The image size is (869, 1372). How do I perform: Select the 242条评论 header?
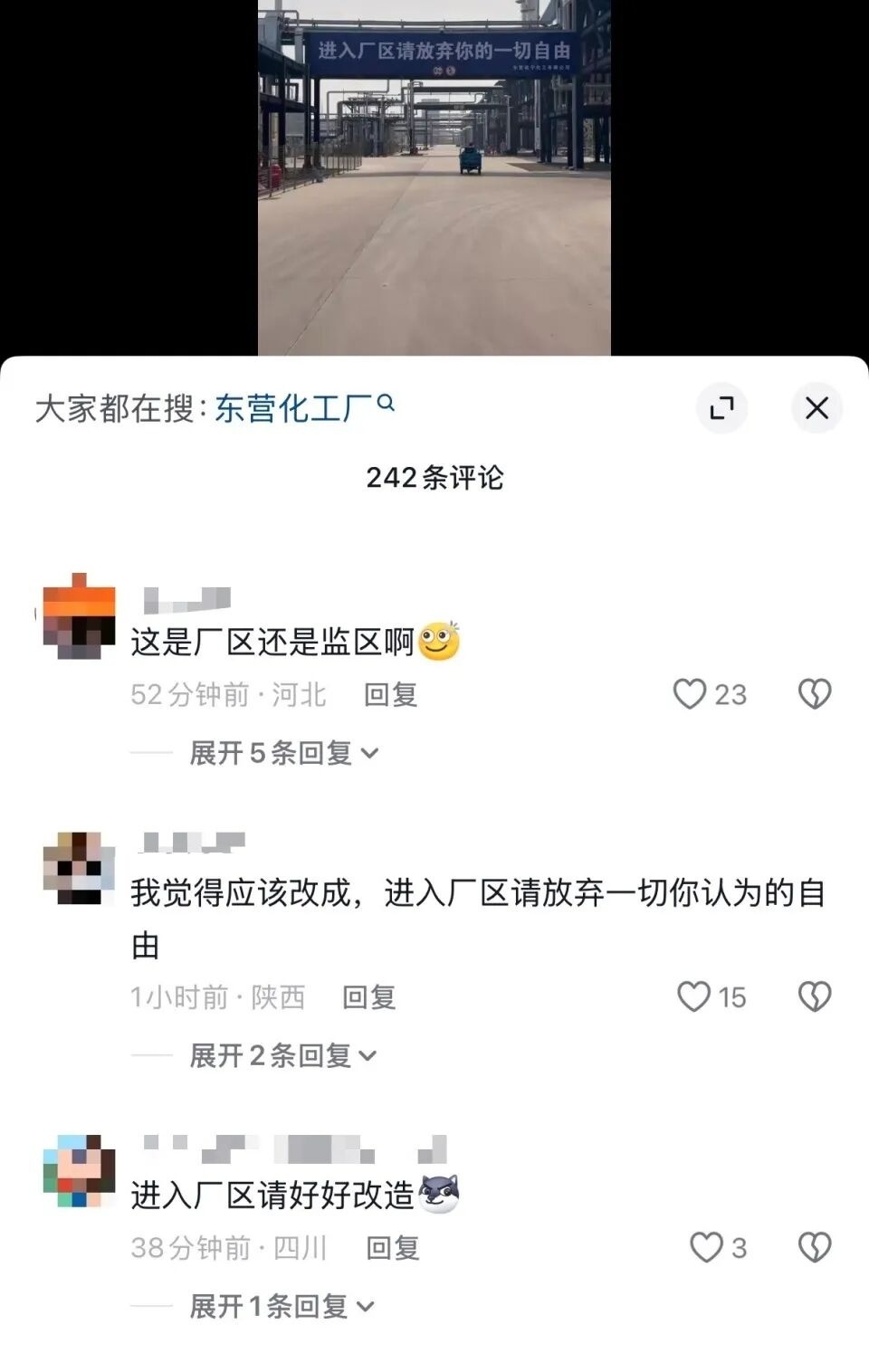437,479
